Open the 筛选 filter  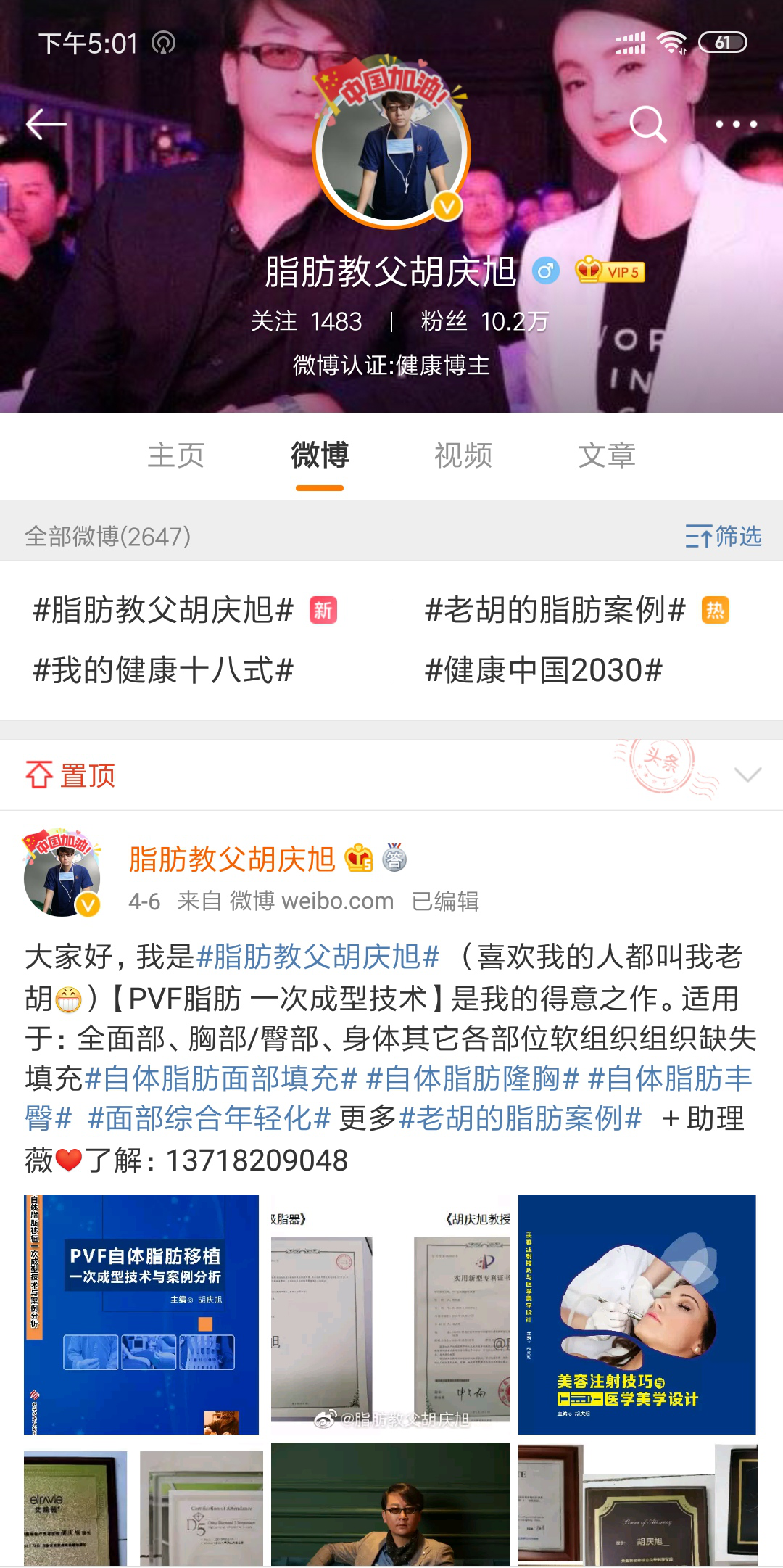[x=723, y=537]
